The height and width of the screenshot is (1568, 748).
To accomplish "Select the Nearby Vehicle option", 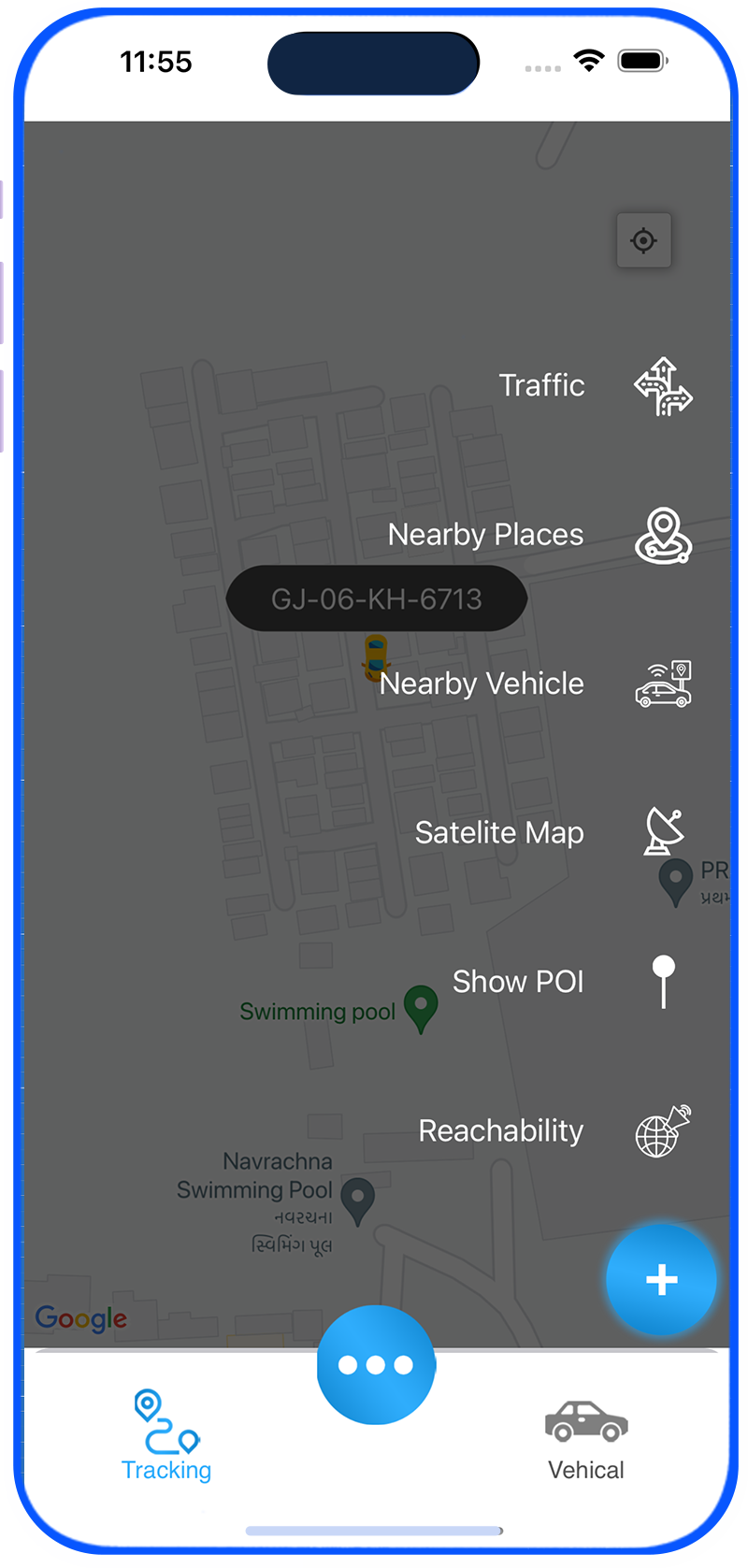I will [x=663, y=684].
